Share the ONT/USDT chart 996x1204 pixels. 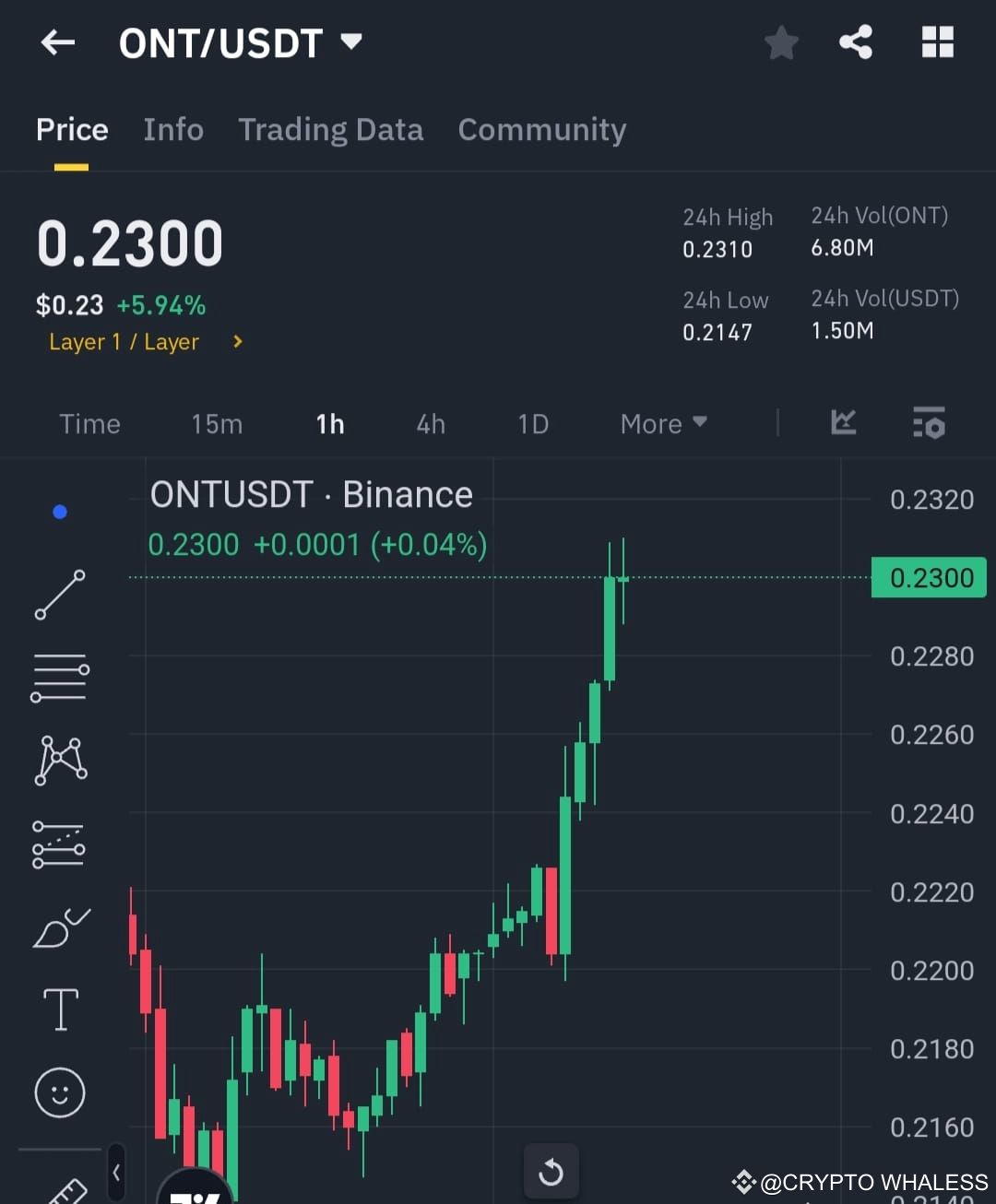click(x=856, y=41)
